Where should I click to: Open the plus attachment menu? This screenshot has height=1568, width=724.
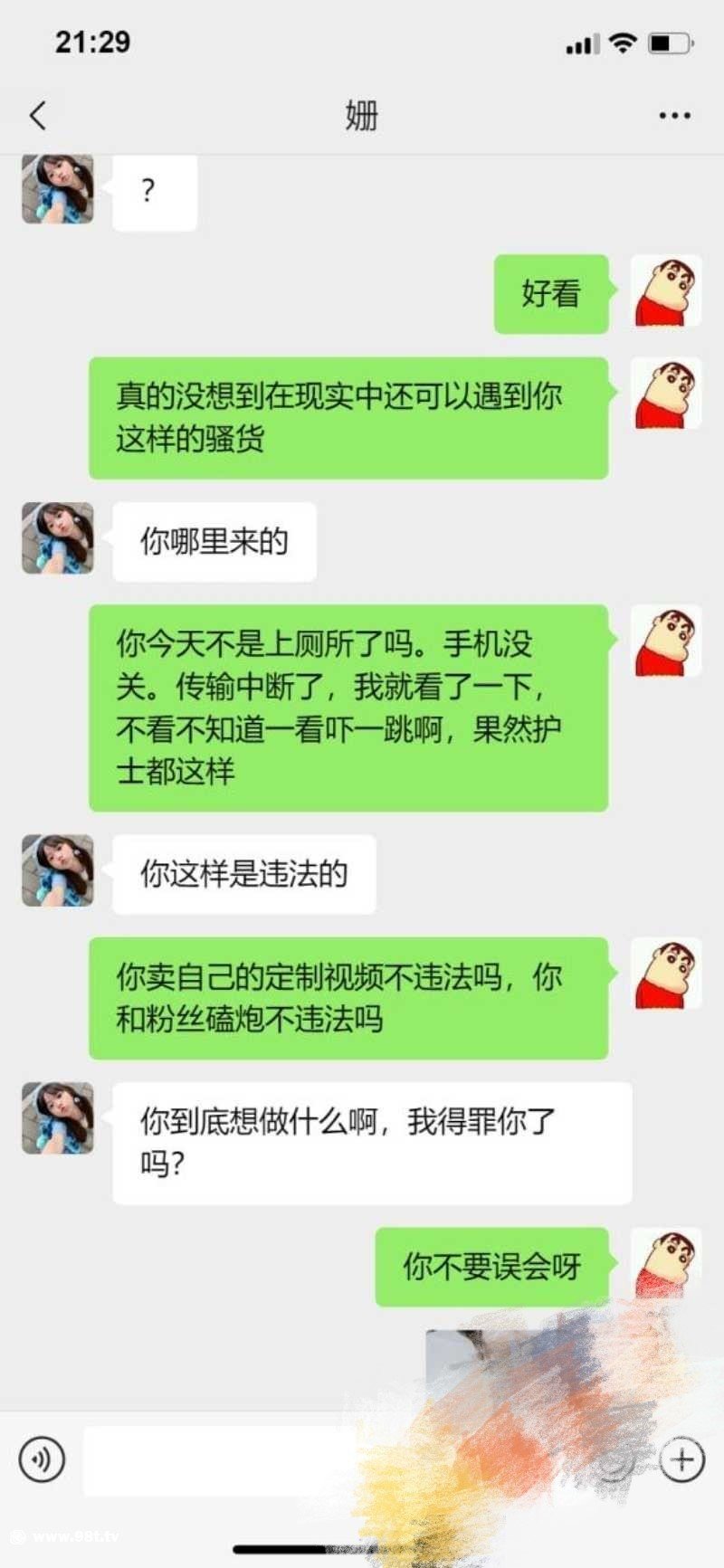pos(681,1459)
